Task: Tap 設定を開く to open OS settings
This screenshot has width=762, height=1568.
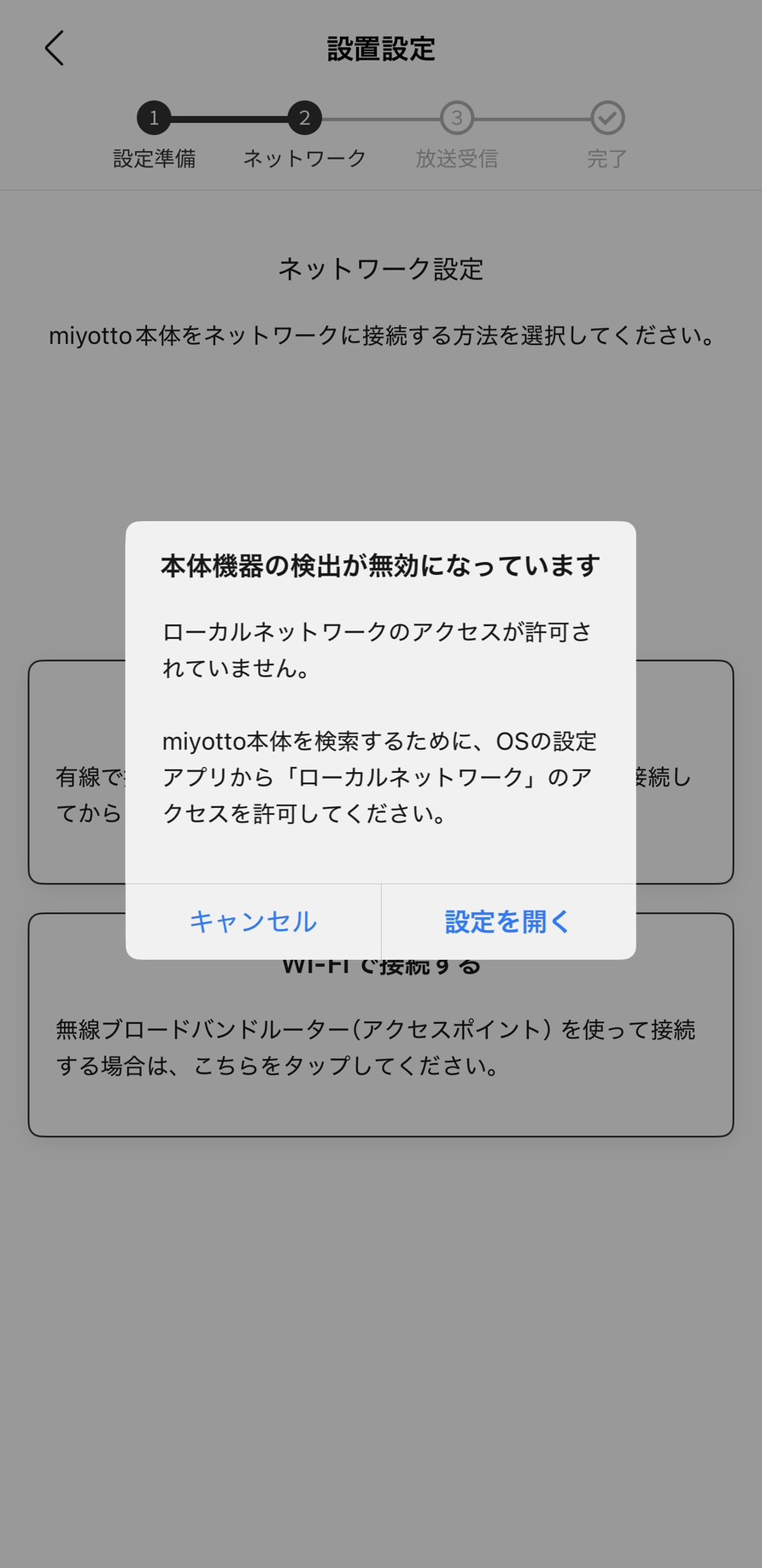Action: [507, 921]
